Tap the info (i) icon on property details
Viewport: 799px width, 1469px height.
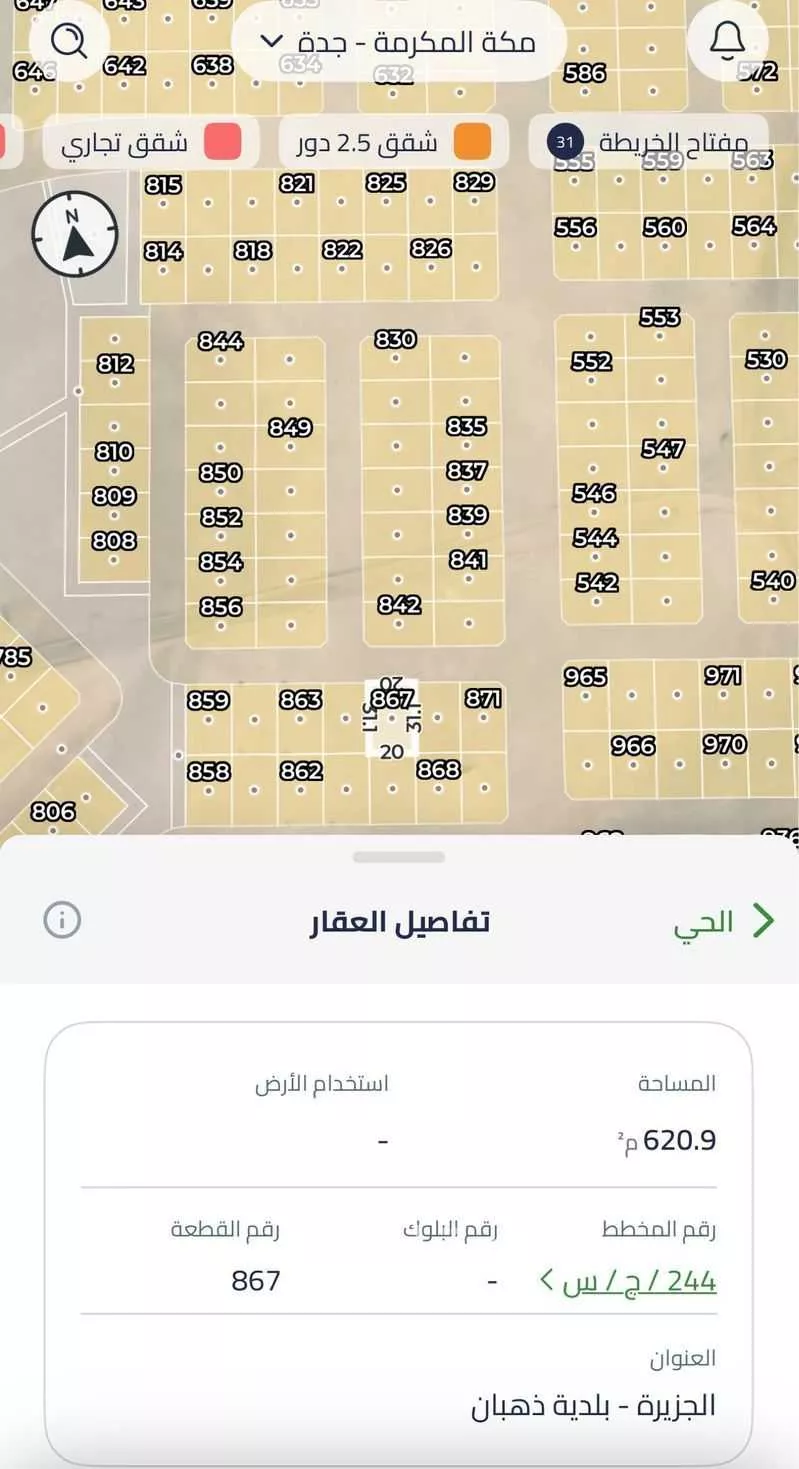[x=62, y=921]
